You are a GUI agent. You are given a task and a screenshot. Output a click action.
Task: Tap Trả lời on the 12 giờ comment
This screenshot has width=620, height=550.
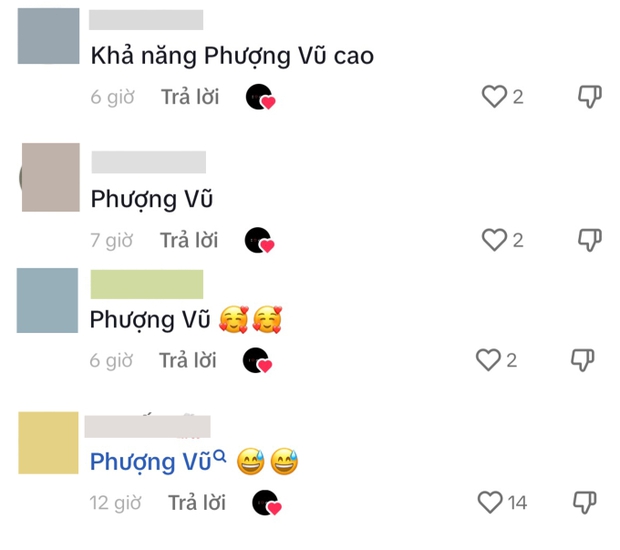tap(196, 502)
